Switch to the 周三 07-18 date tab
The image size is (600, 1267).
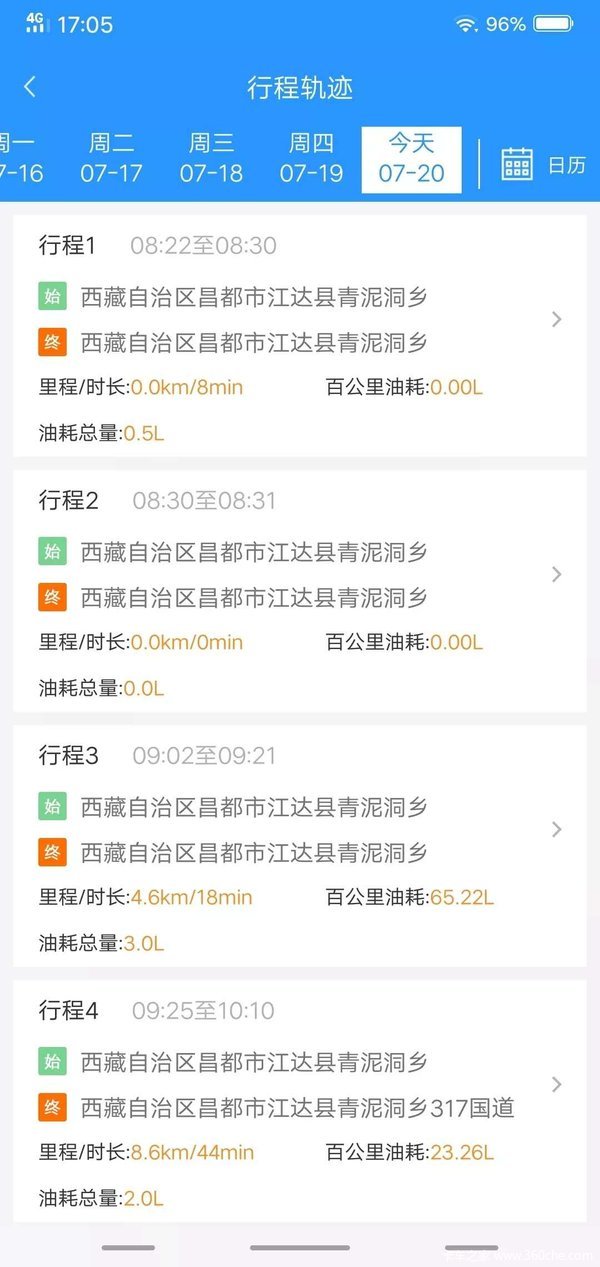(211, 158)
